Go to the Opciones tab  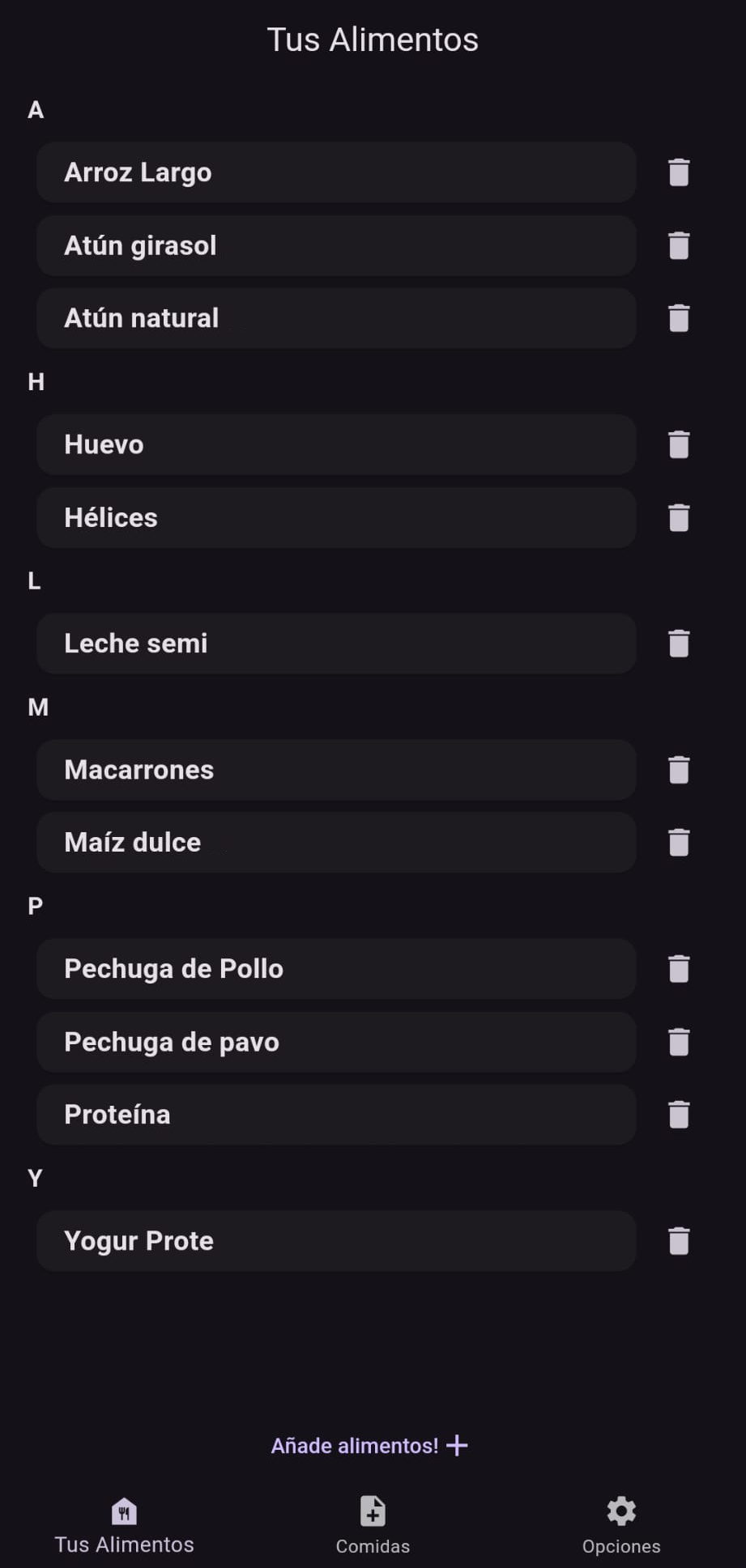point(621,1525)
